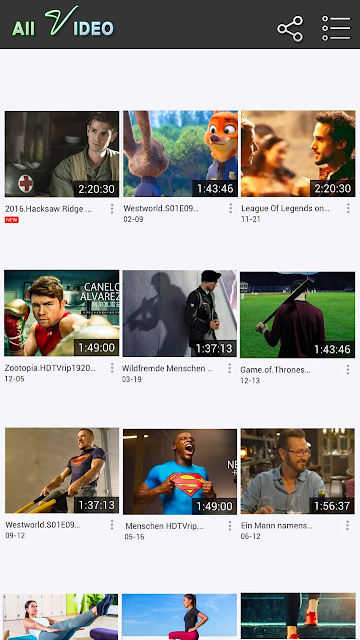Play the Zootopia.HDTVrip1920 video
The image size is (360, 640).
click(62, 313)
